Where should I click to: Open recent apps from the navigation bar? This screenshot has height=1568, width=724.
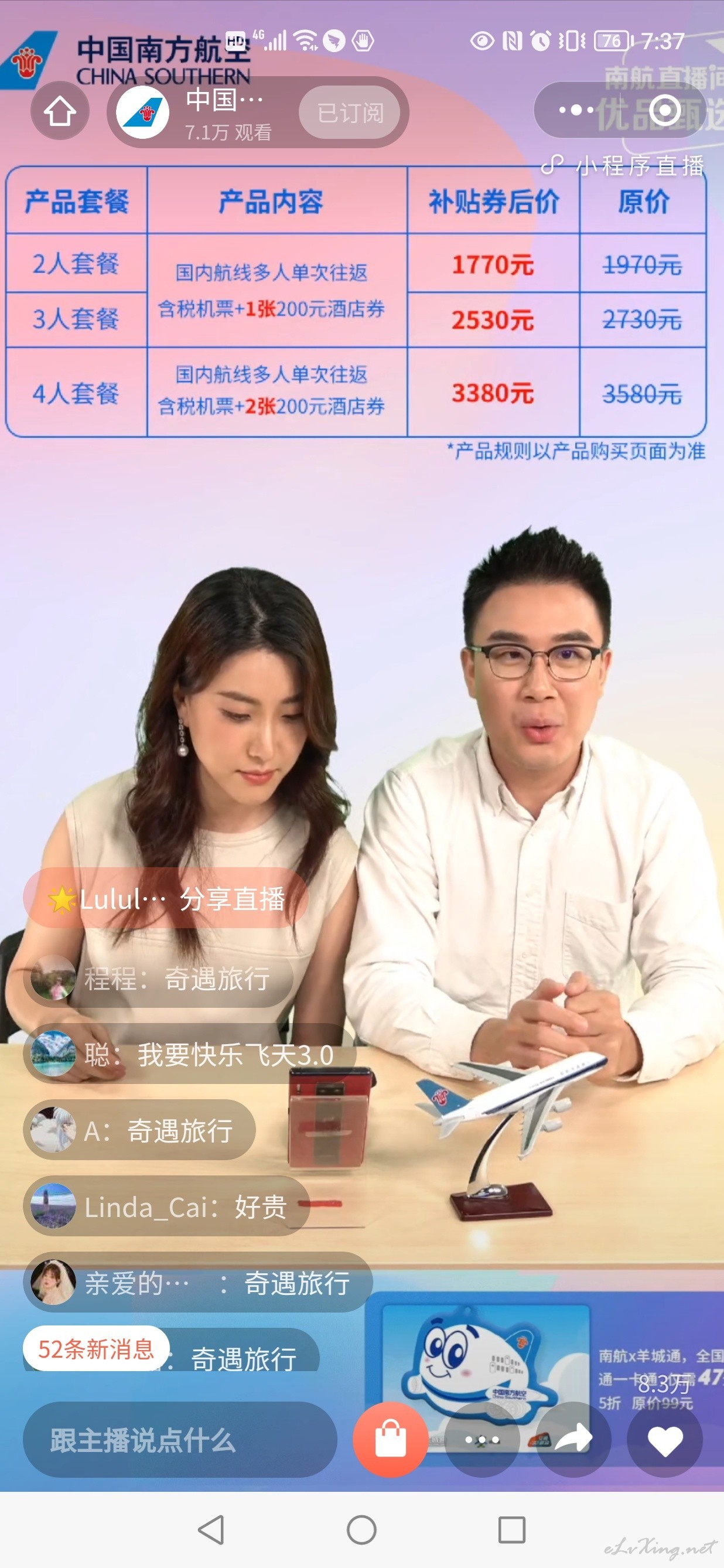tap(512, 1530)
